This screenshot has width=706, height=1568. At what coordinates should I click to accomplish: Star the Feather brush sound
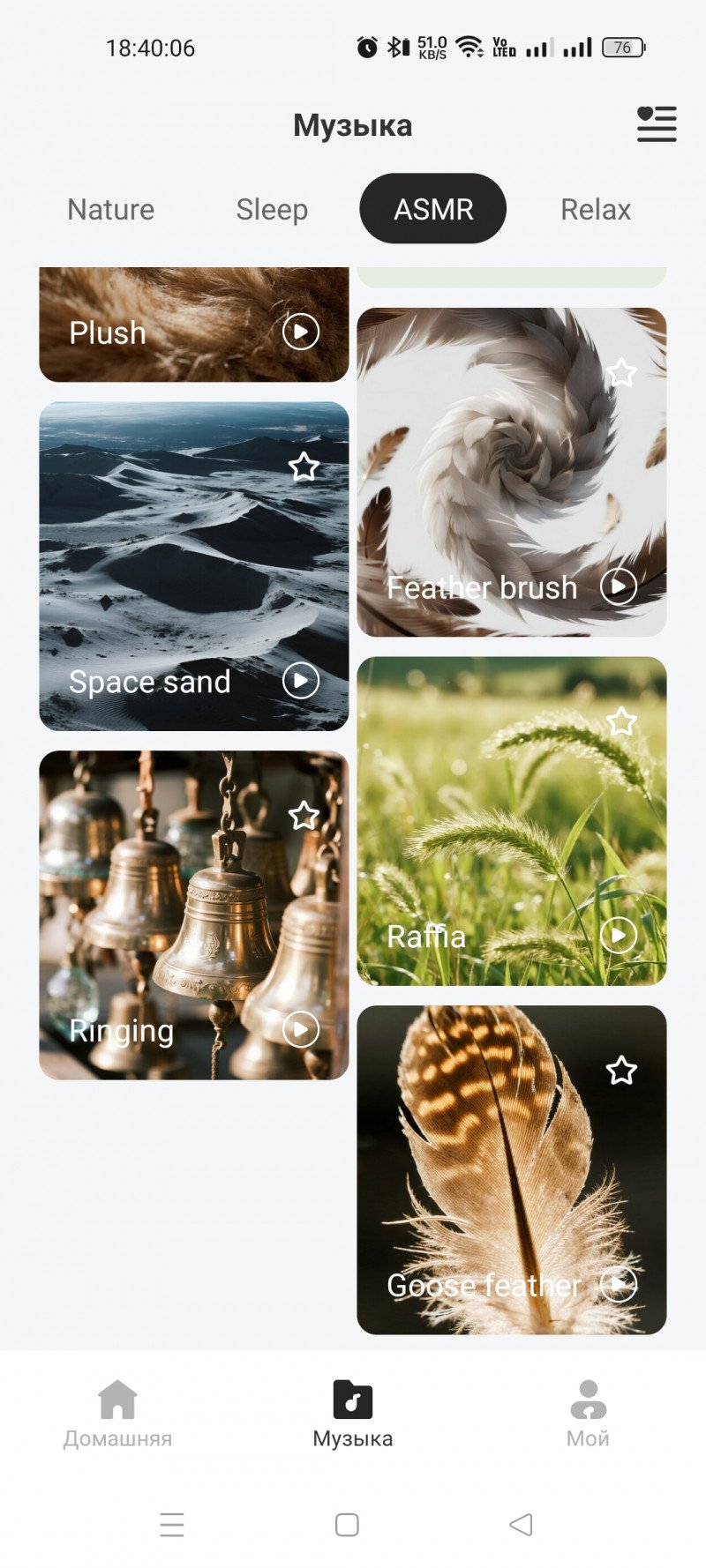tap(621, 373)
